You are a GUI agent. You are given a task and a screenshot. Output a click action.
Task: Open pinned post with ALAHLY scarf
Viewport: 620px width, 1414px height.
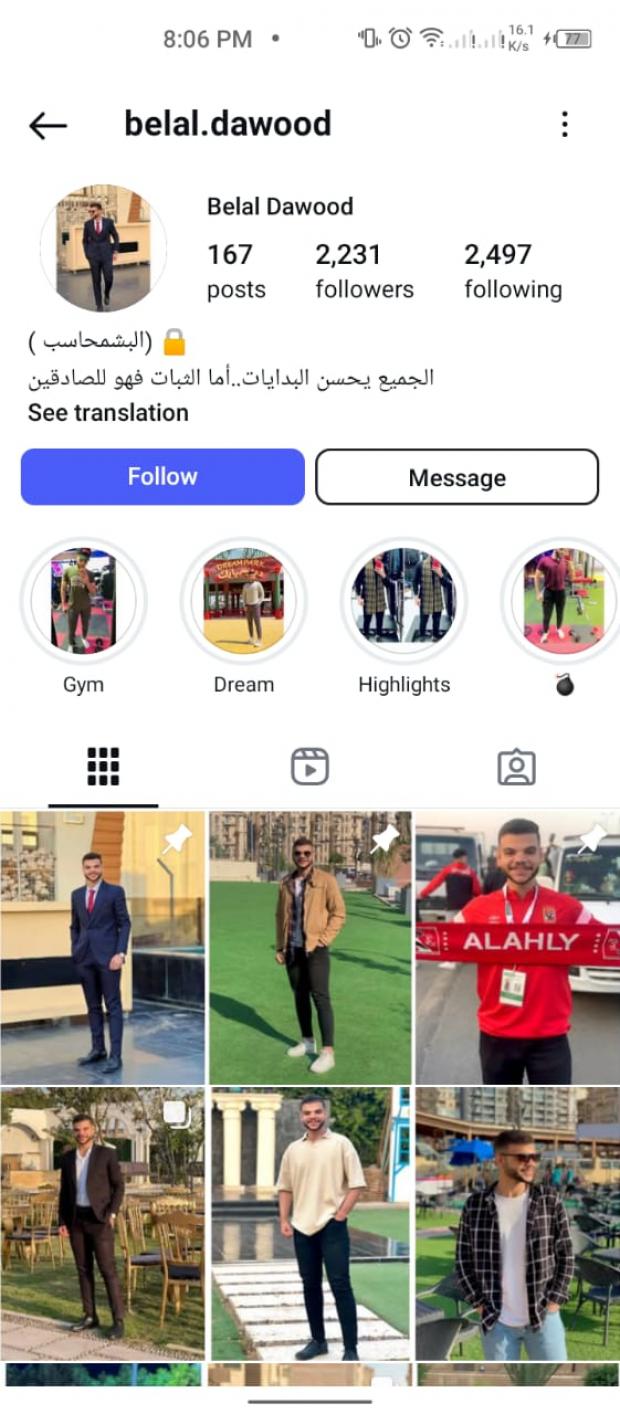pos(518,946)
